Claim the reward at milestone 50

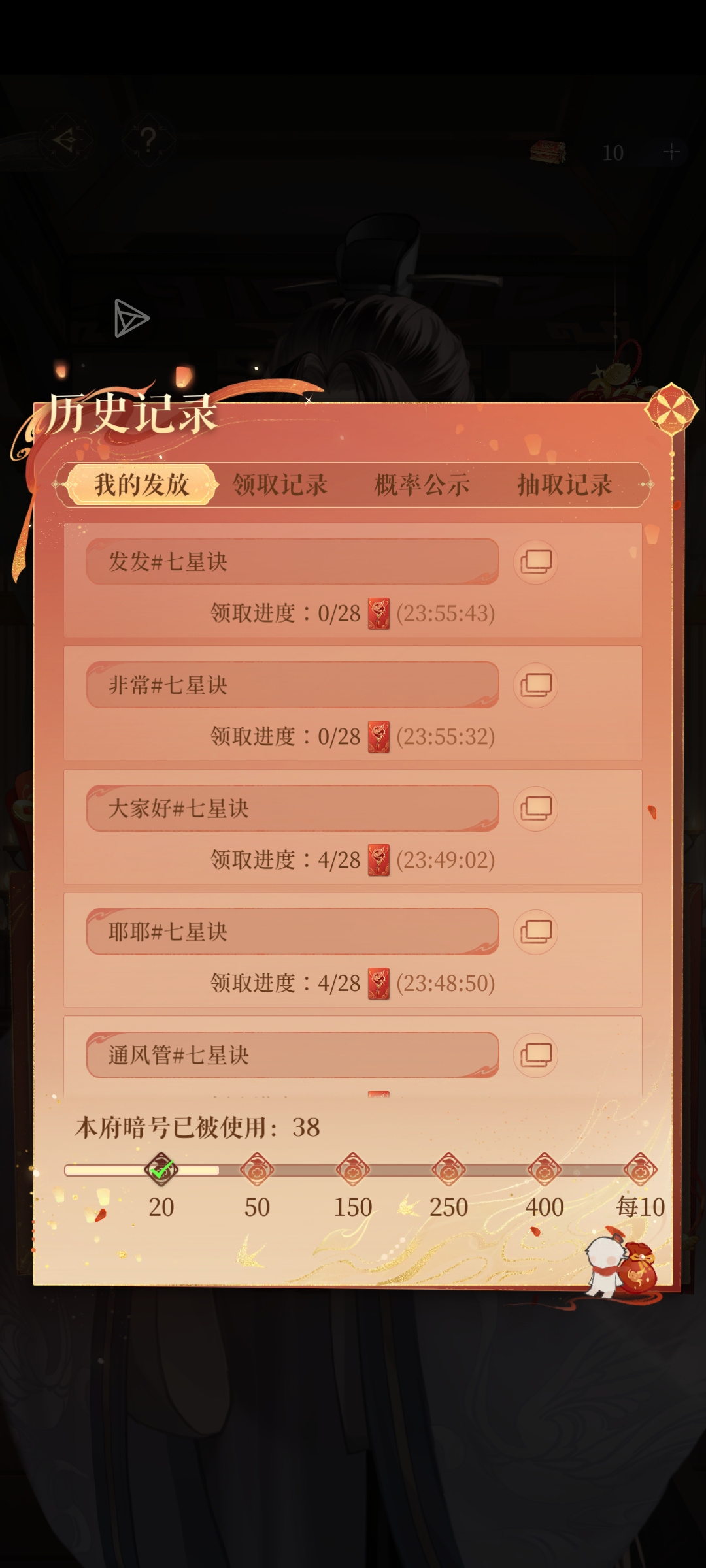[257, 1170]
